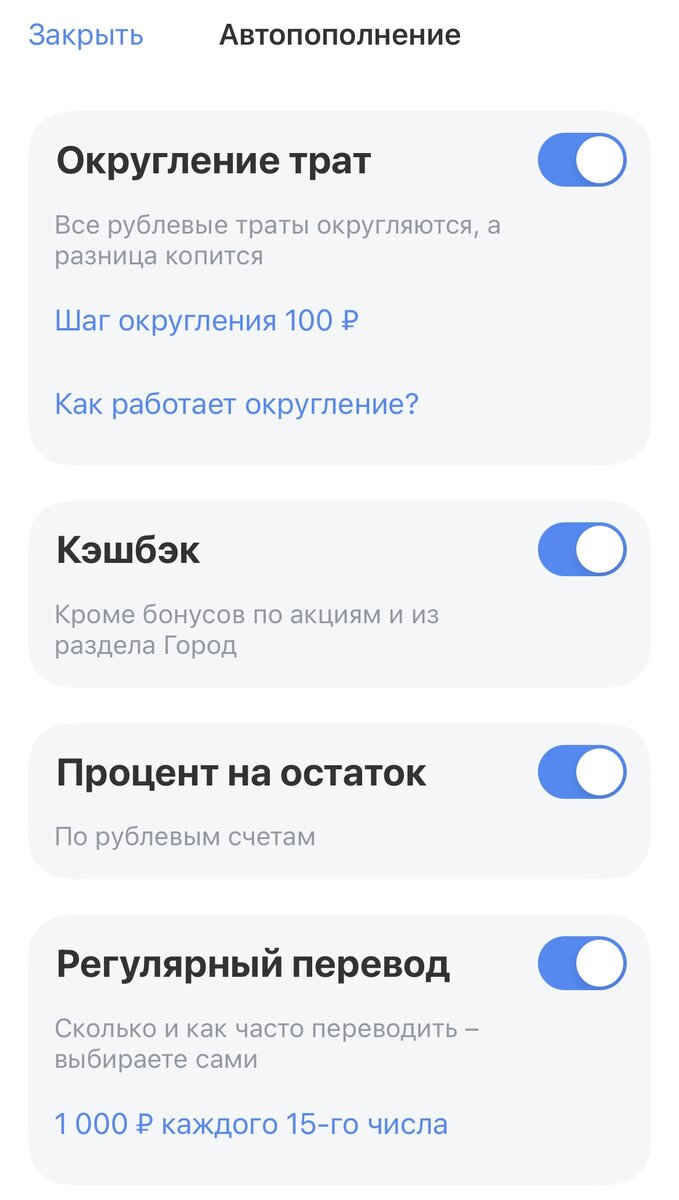Image resolution: width=679 pixels, height=1200 pixels.
Task: Turn off the Кэшбэк toggle
Action: pos(581,549)
